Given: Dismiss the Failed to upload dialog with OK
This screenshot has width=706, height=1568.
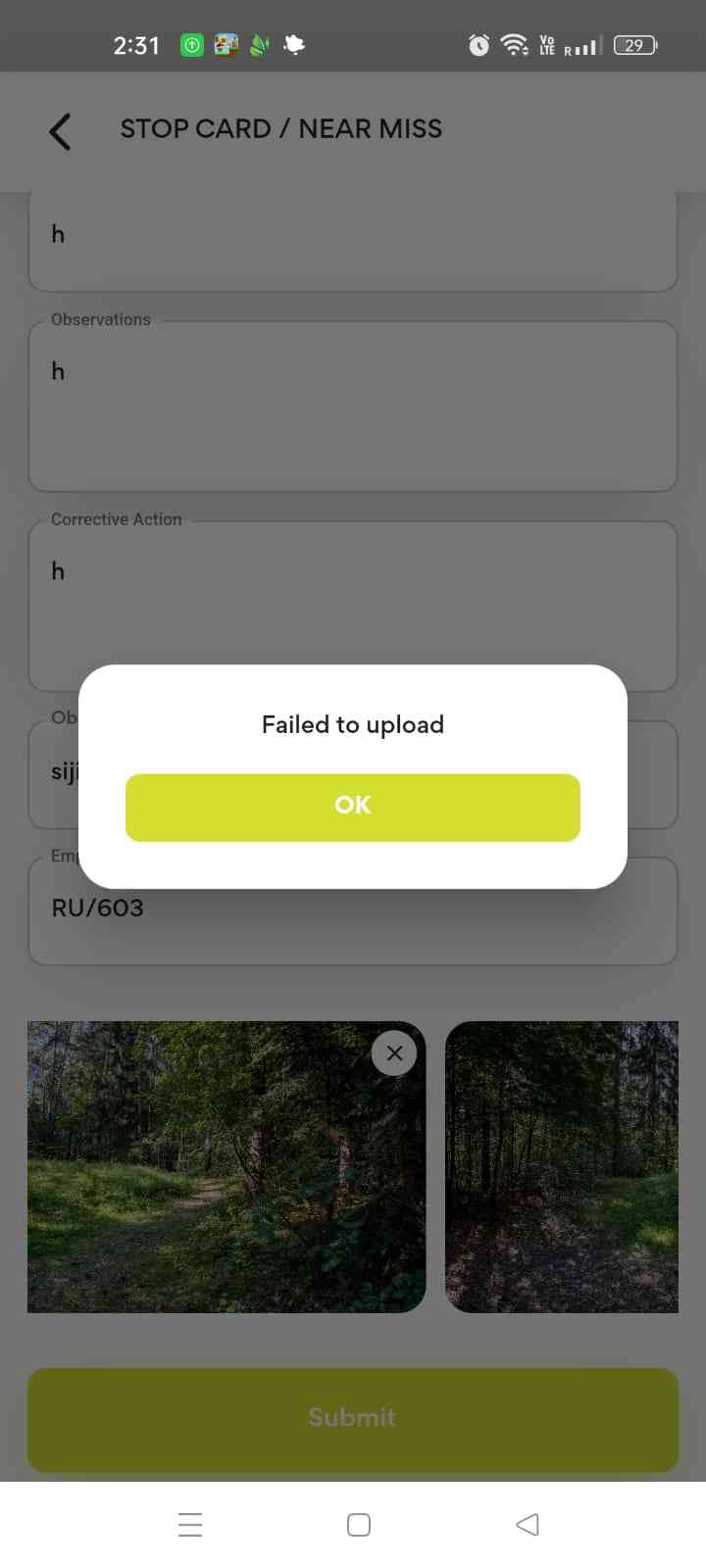Looking at the screenshot, I should 353,807.
